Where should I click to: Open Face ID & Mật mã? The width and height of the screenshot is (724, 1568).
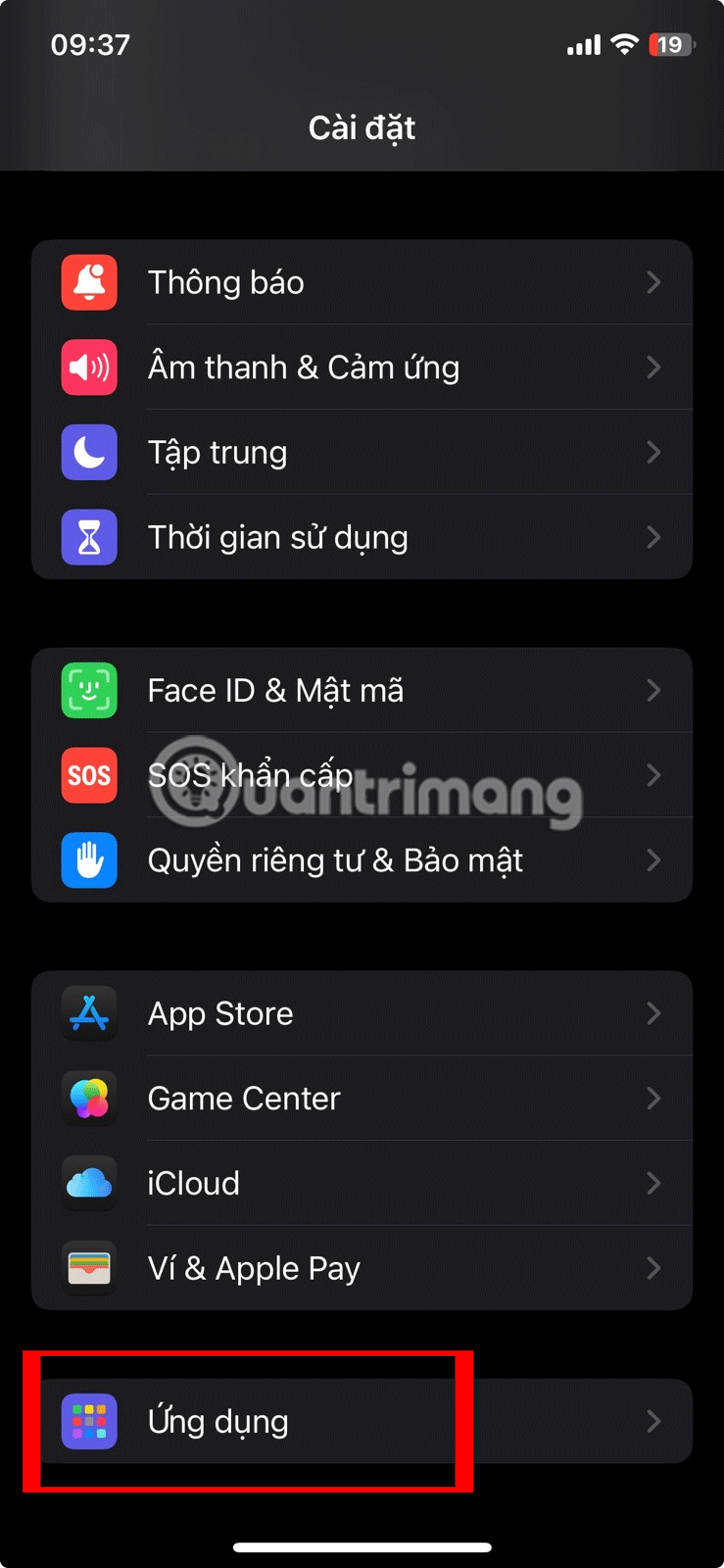click(362, 690)
